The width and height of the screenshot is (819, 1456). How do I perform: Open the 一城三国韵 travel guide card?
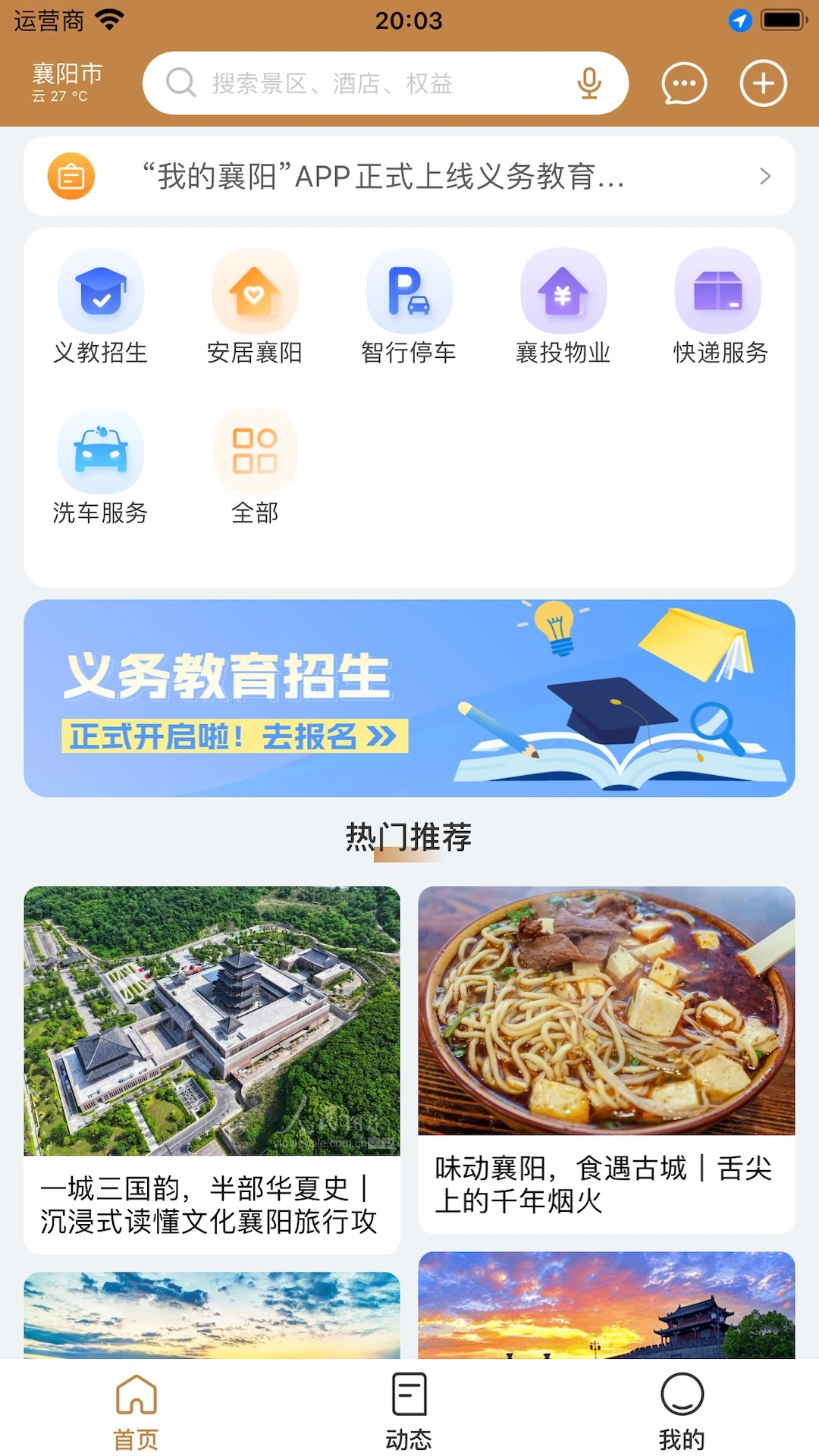click(212, 1070)
